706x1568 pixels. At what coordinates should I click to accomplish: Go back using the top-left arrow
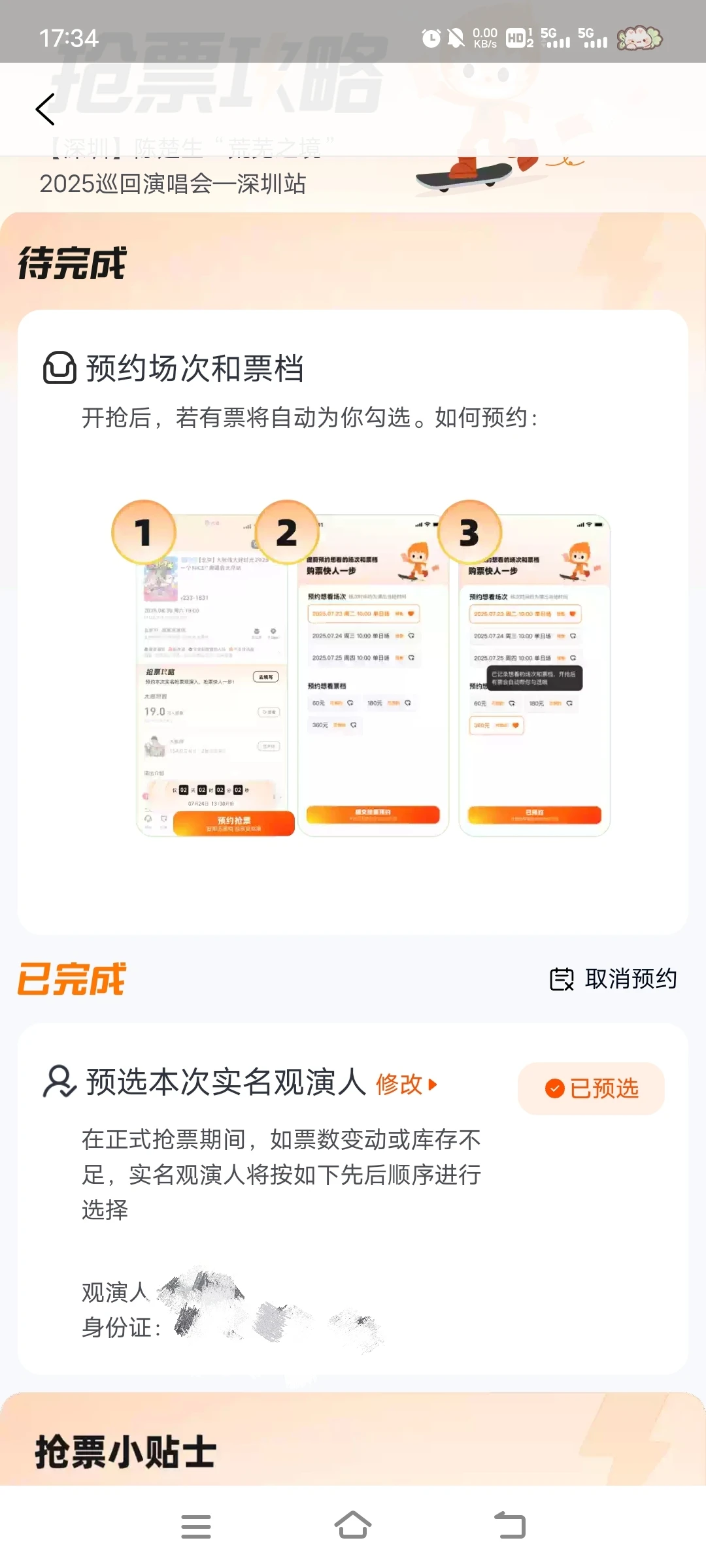pos(45,109)
